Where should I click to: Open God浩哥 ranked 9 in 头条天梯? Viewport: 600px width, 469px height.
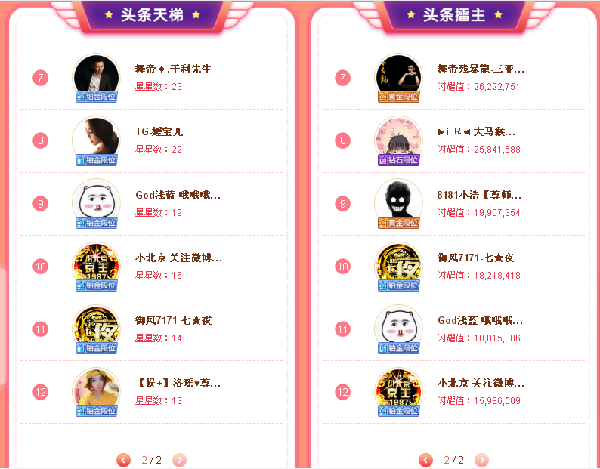click(x=177, y=194)
